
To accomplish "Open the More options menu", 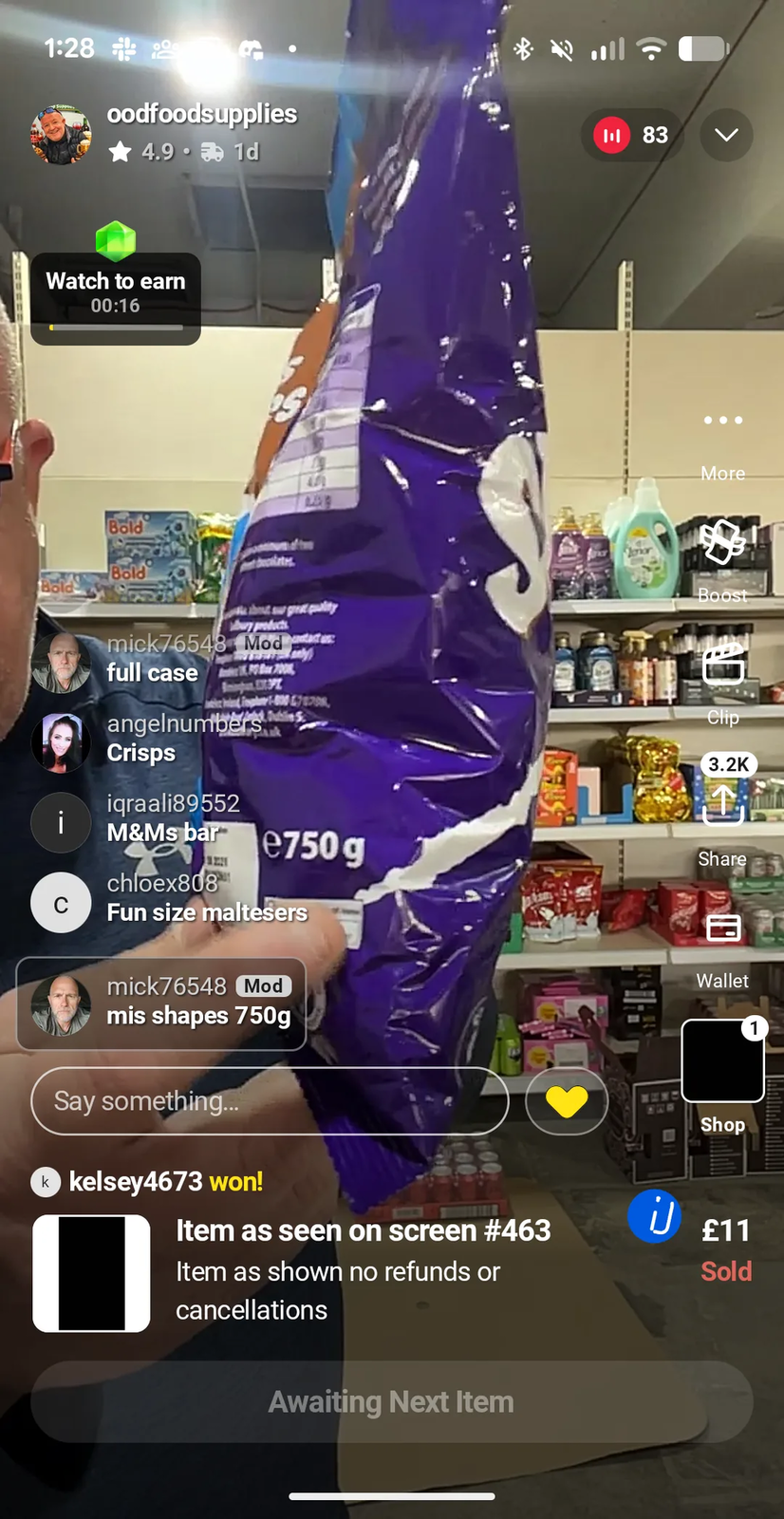I will coord(723,442).
